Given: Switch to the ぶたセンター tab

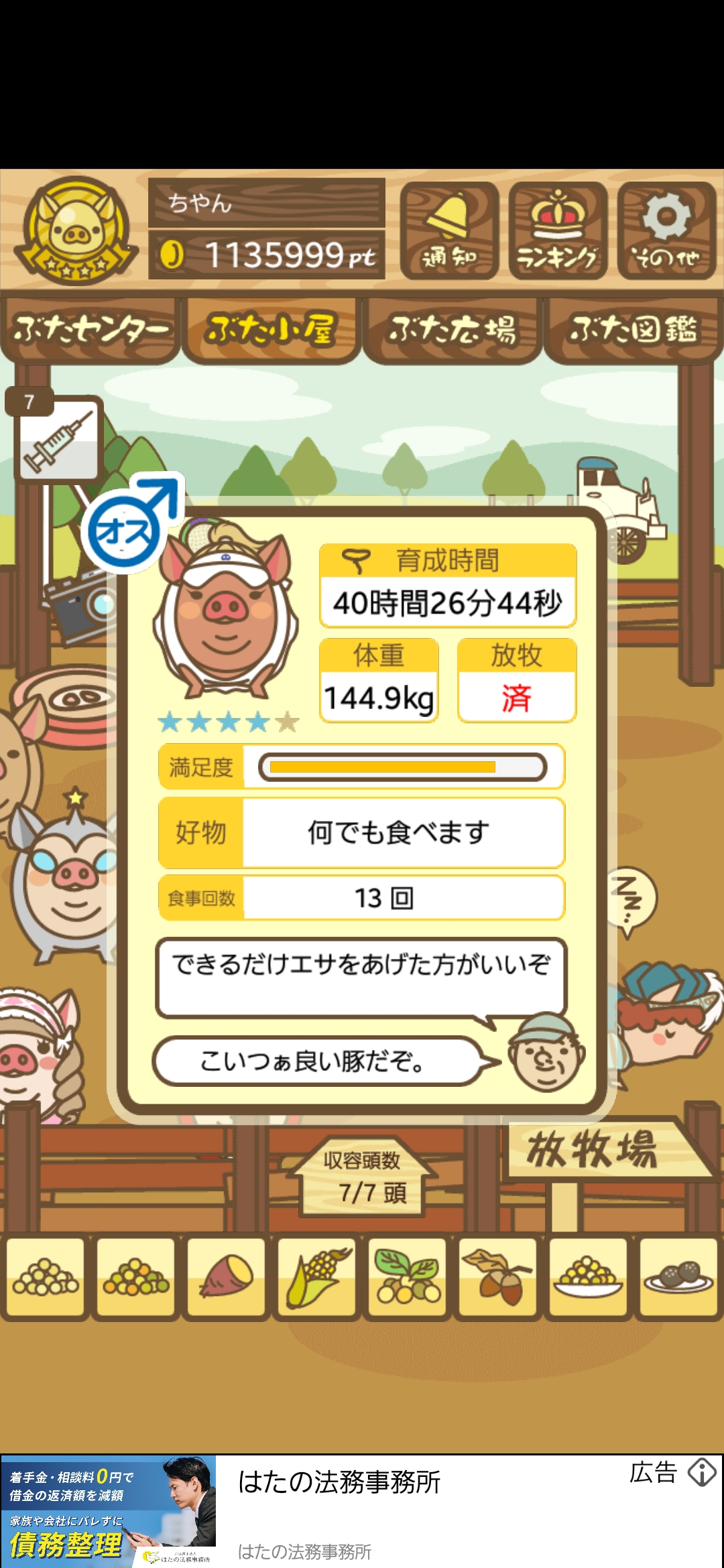Looking at the screenshot, I should (90, 330).
